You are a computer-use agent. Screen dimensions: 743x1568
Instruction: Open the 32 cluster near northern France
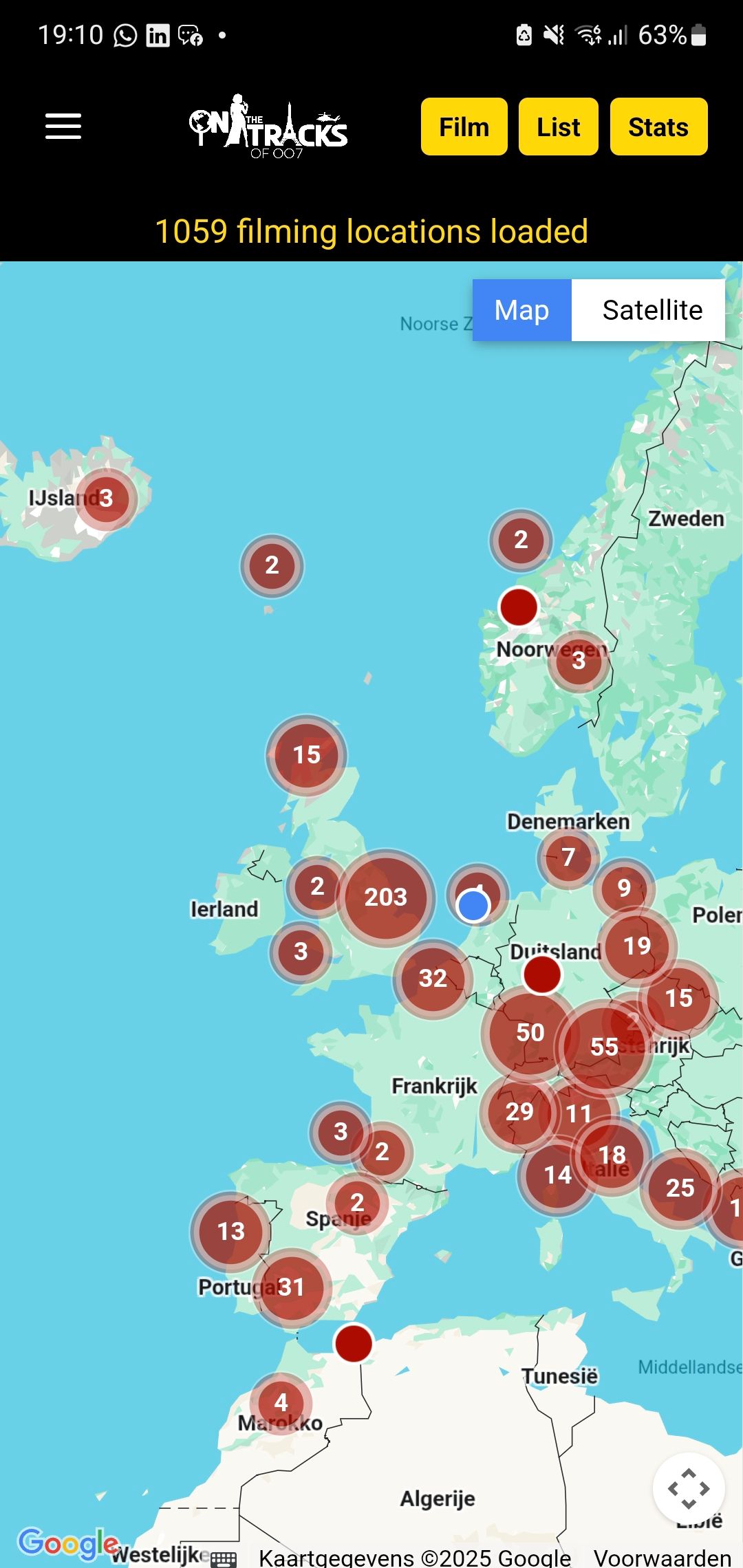point(433,978)
